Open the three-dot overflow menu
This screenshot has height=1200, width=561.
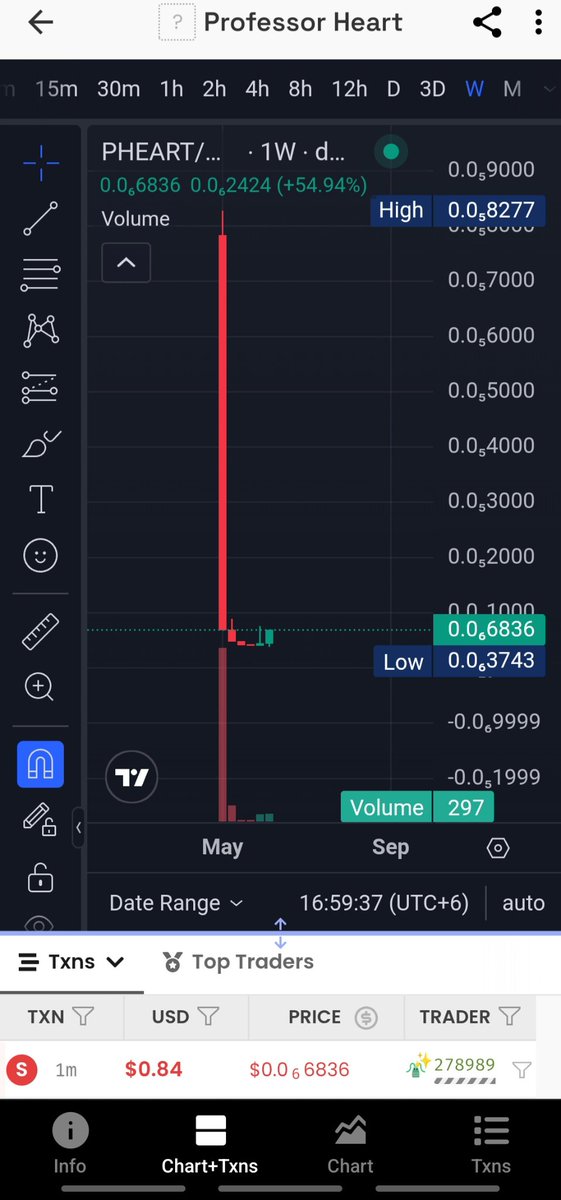click(538, 23)
